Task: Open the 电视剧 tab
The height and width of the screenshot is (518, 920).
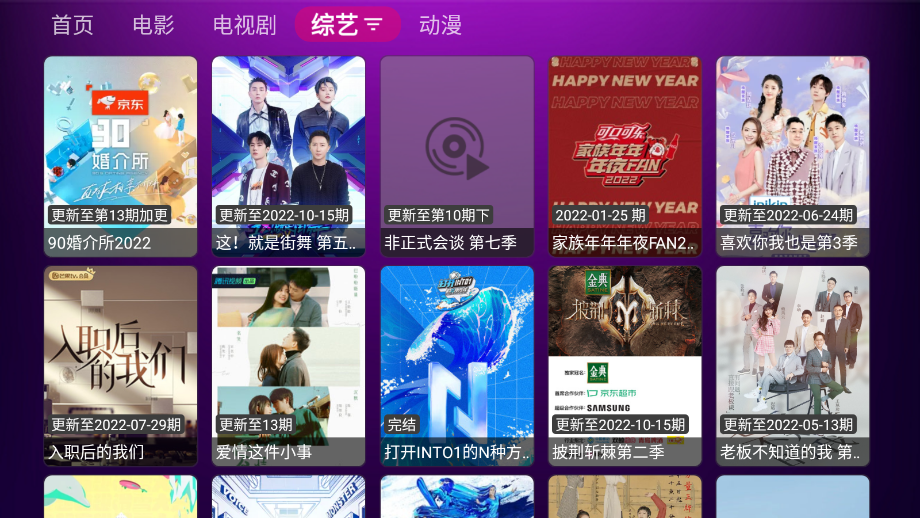Action: click(x=244, y=25)
